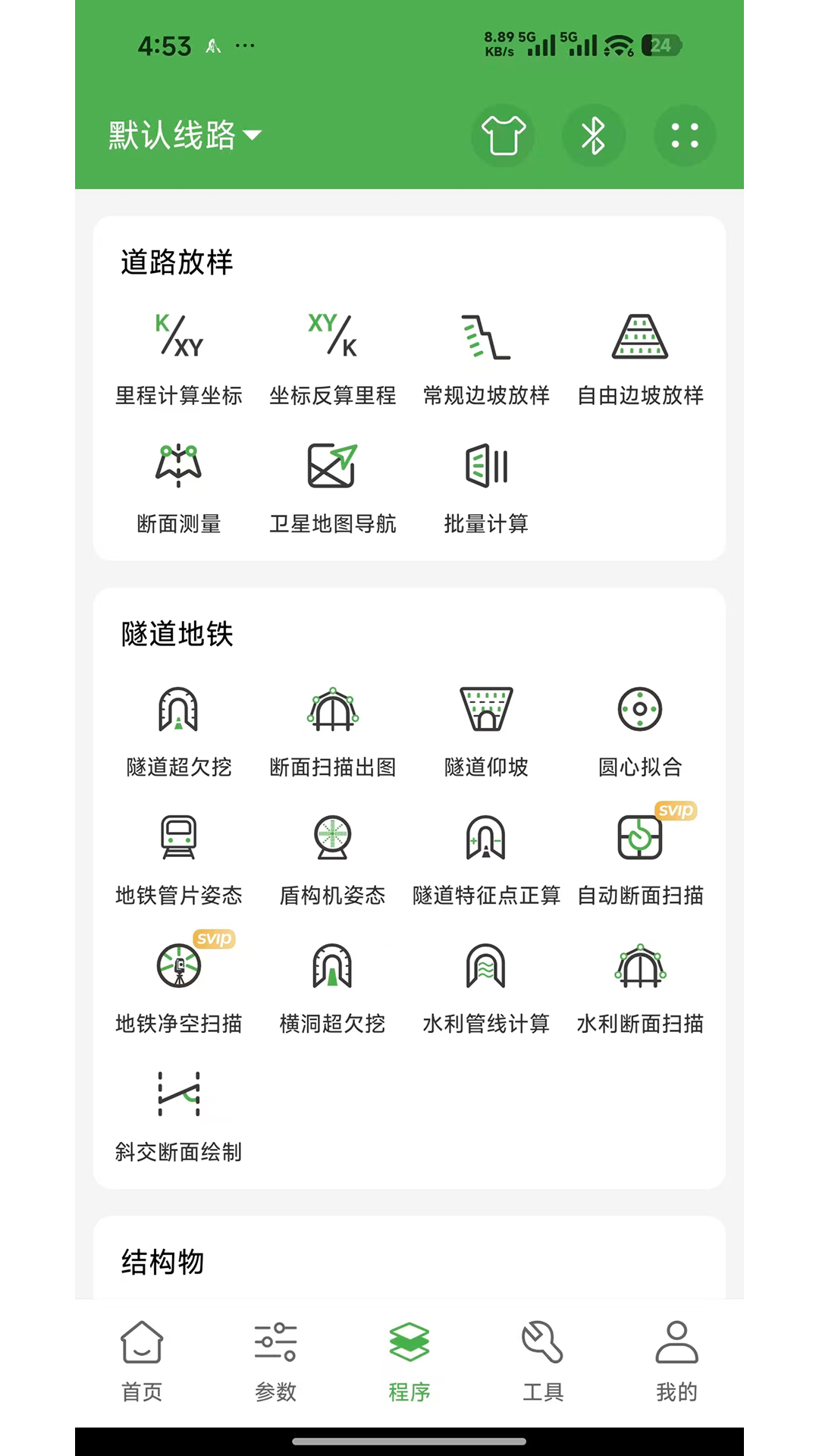Open the theme shirt icon
The height and width of the screenshot is (1456, 819).
click(x=503, y=135)
